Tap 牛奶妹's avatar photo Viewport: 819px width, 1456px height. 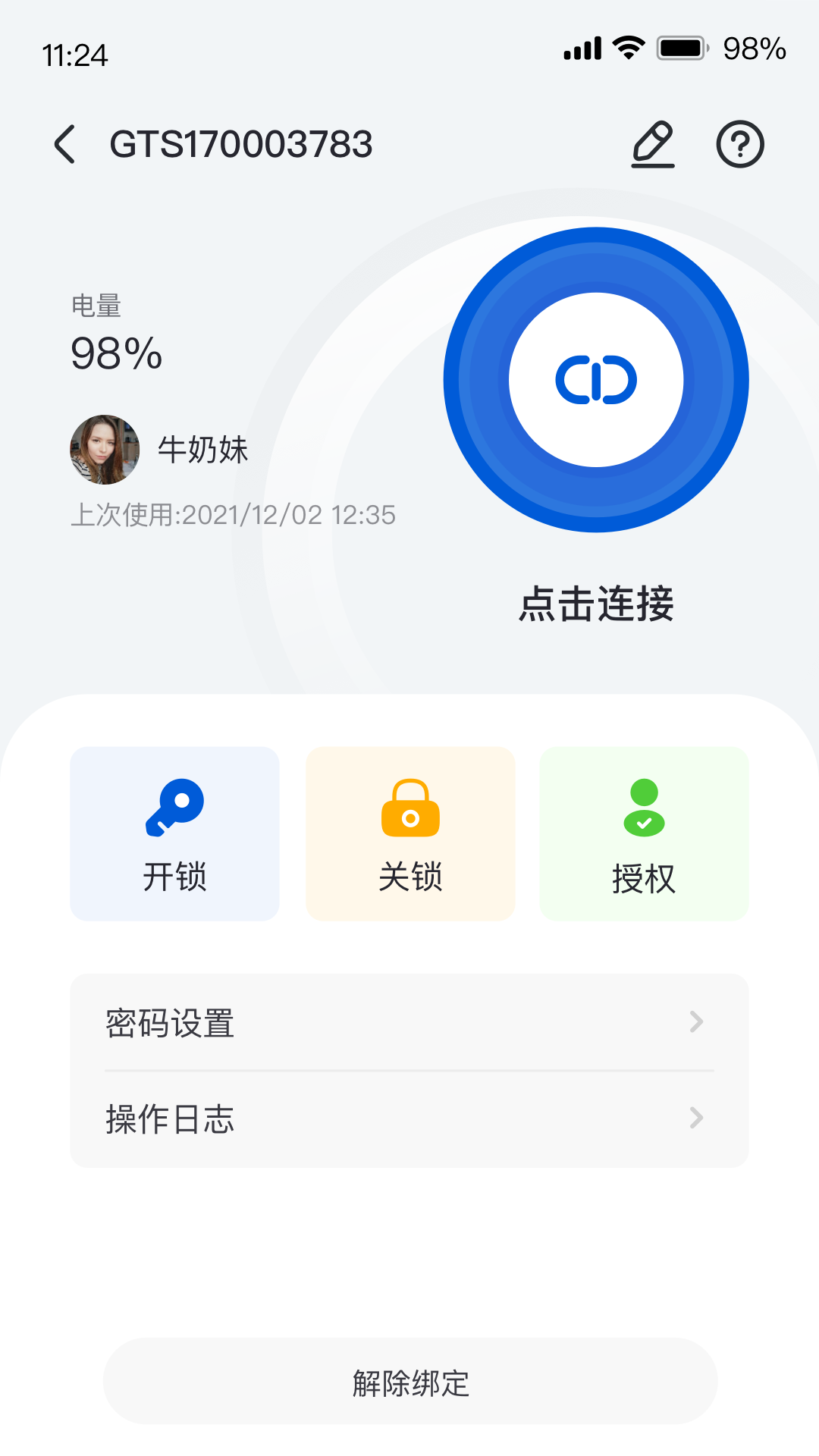pyautogui.click(x=105, y=449)
